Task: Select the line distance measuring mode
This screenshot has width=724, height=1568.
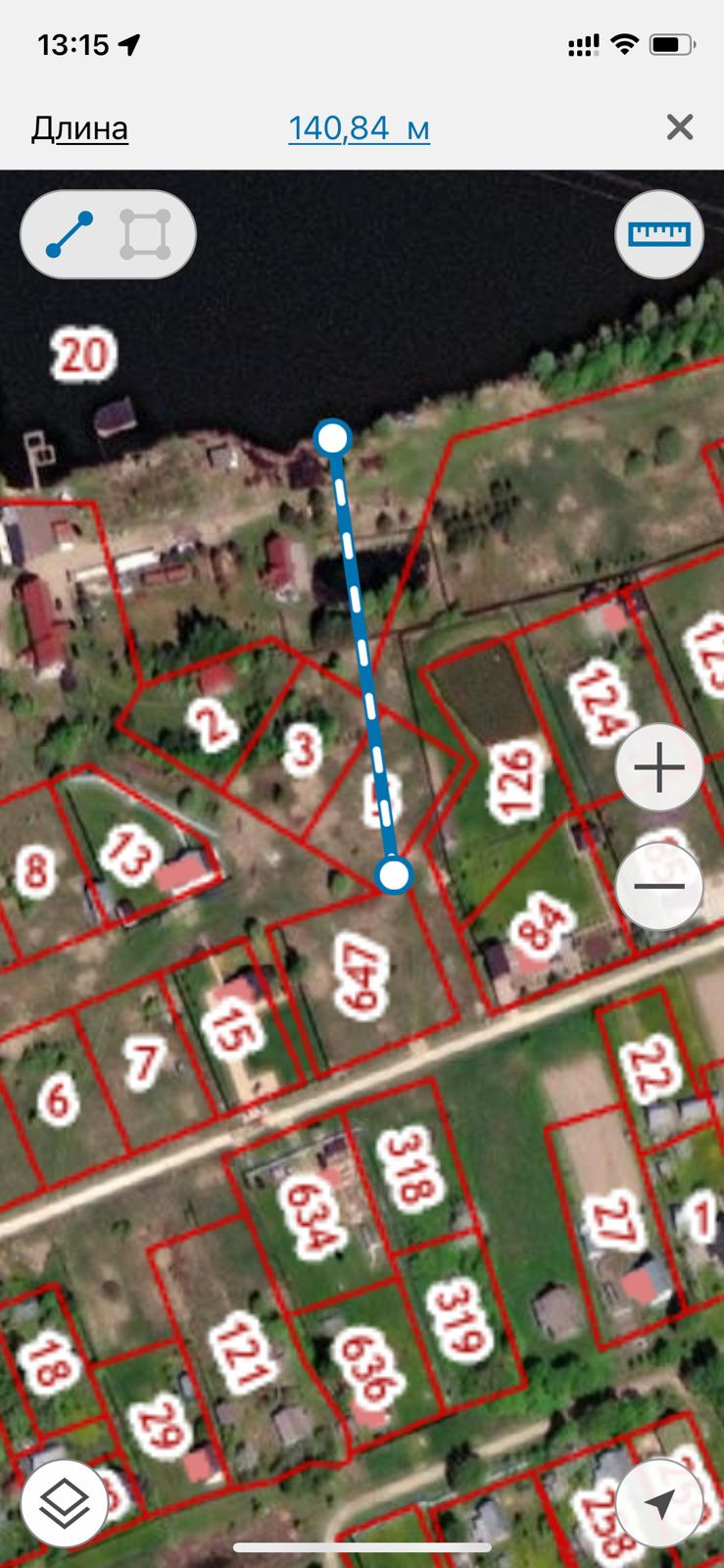Action: 70,235
